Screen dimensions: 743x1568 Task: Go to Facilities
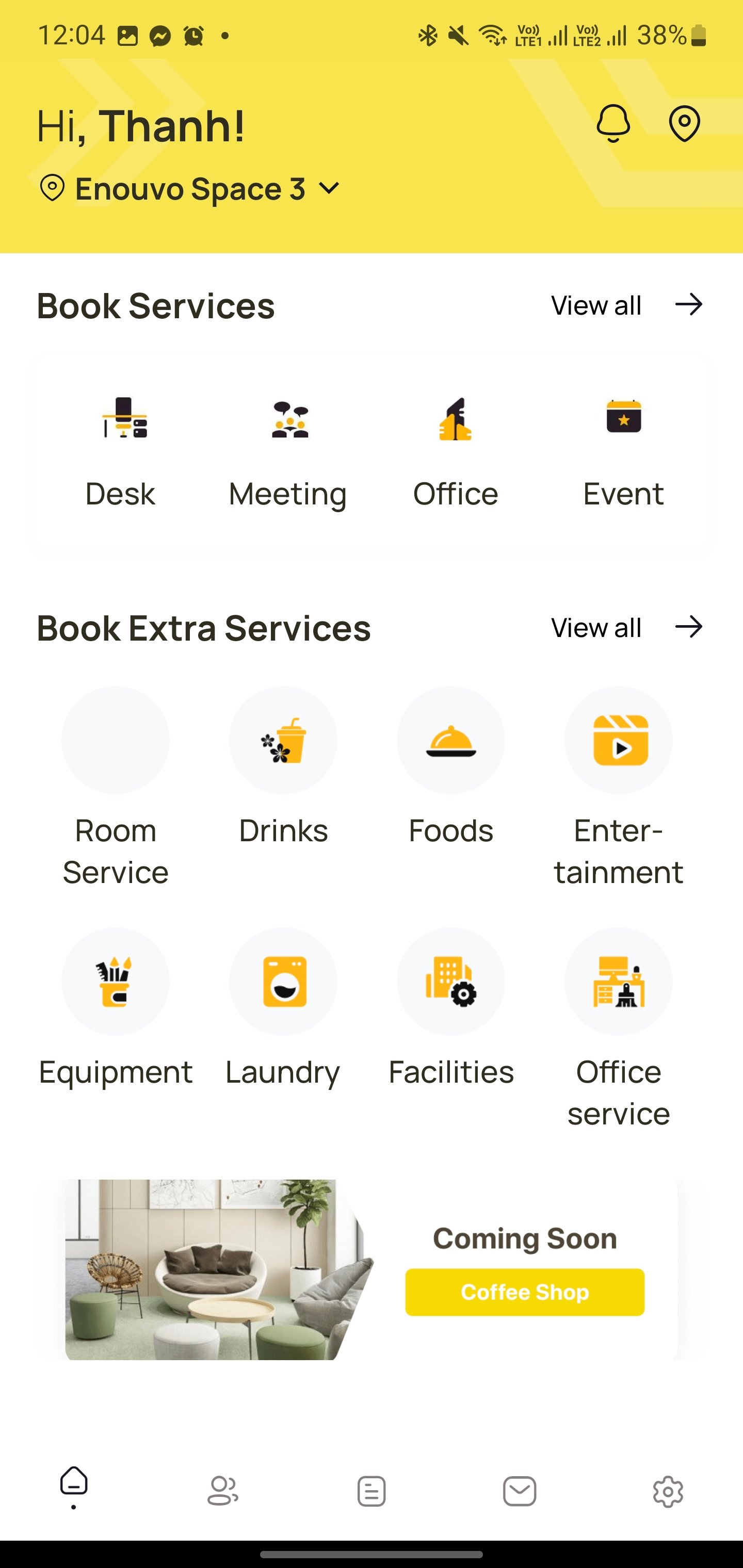pos(450,982)
